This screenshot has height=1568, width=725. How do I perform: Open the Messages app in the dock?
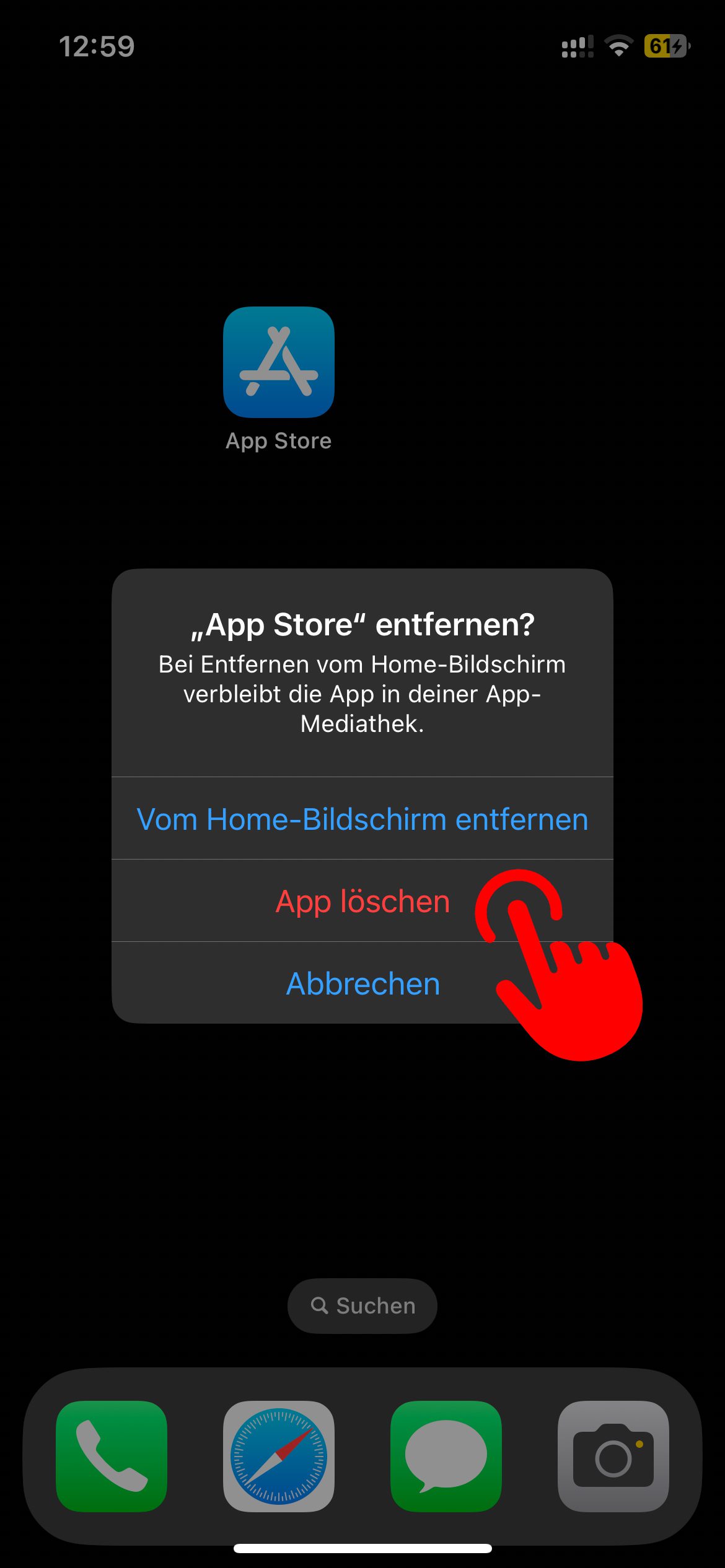click(446, 1456)
